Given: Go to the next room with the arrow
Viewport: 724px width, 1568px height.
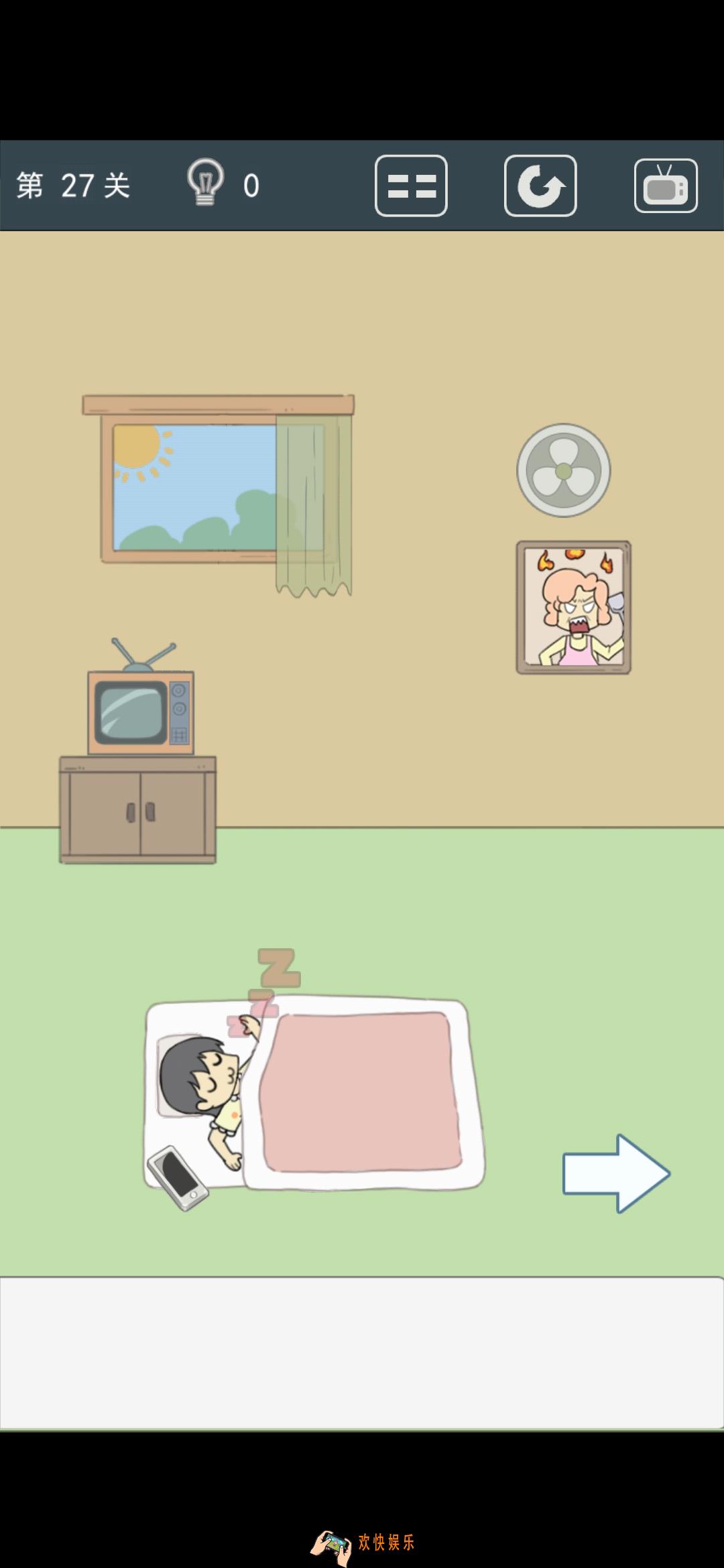Looking at the screenshot, I should [615, 1173].
